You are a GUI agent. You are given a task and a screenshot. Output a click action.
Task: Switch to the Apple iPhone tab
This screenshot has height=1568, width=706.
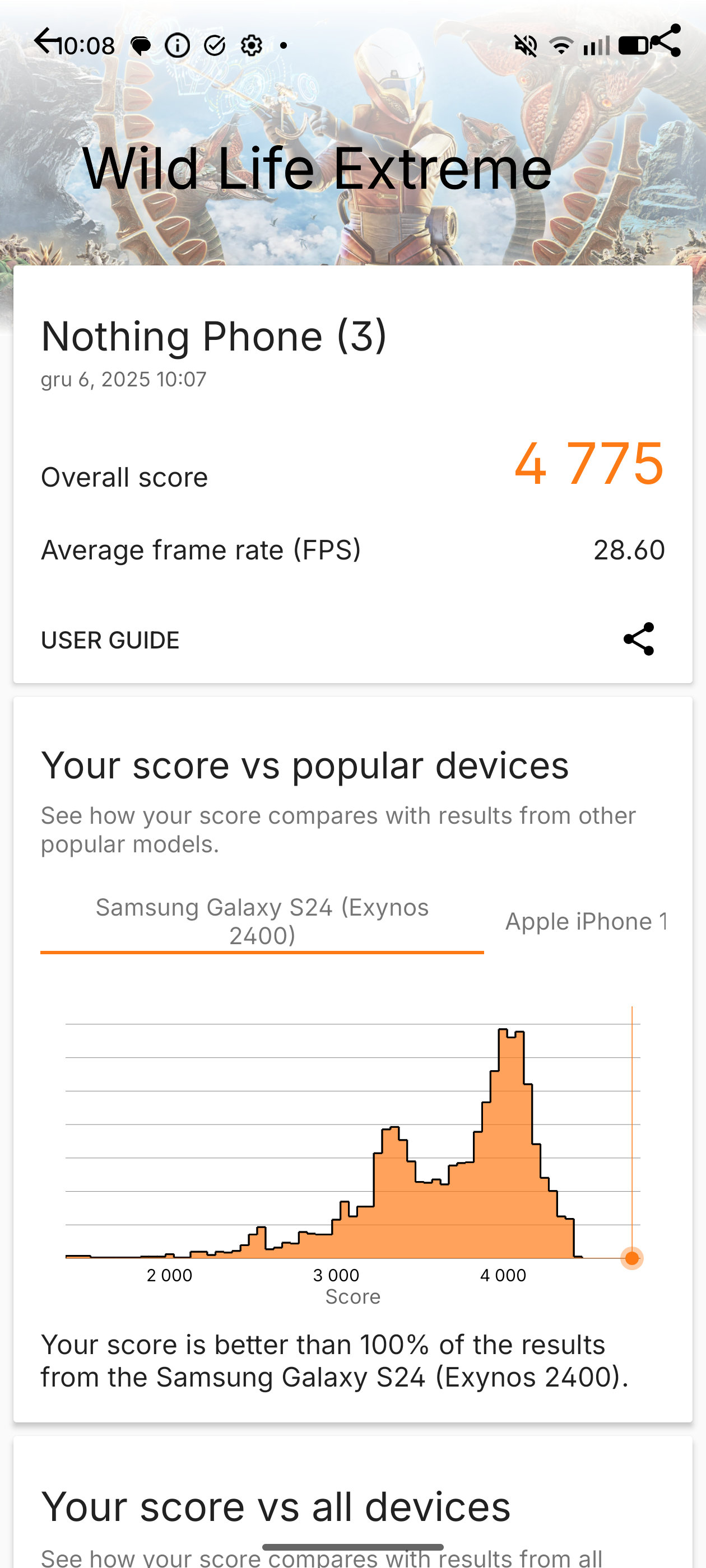tap(586, 921)
